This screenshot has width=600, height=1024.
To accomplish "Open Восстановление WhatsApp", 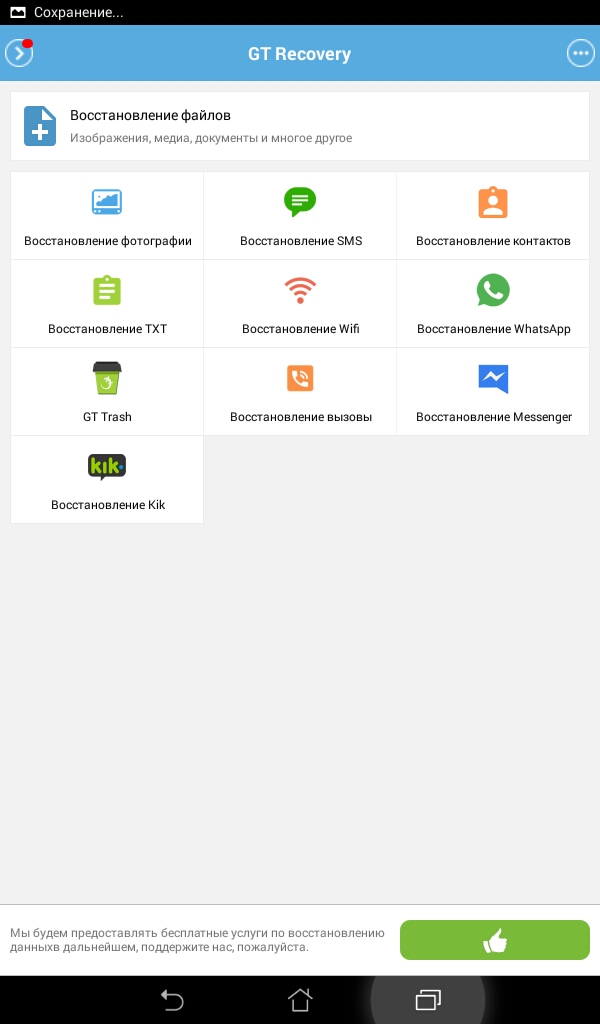I will (493, 304).
